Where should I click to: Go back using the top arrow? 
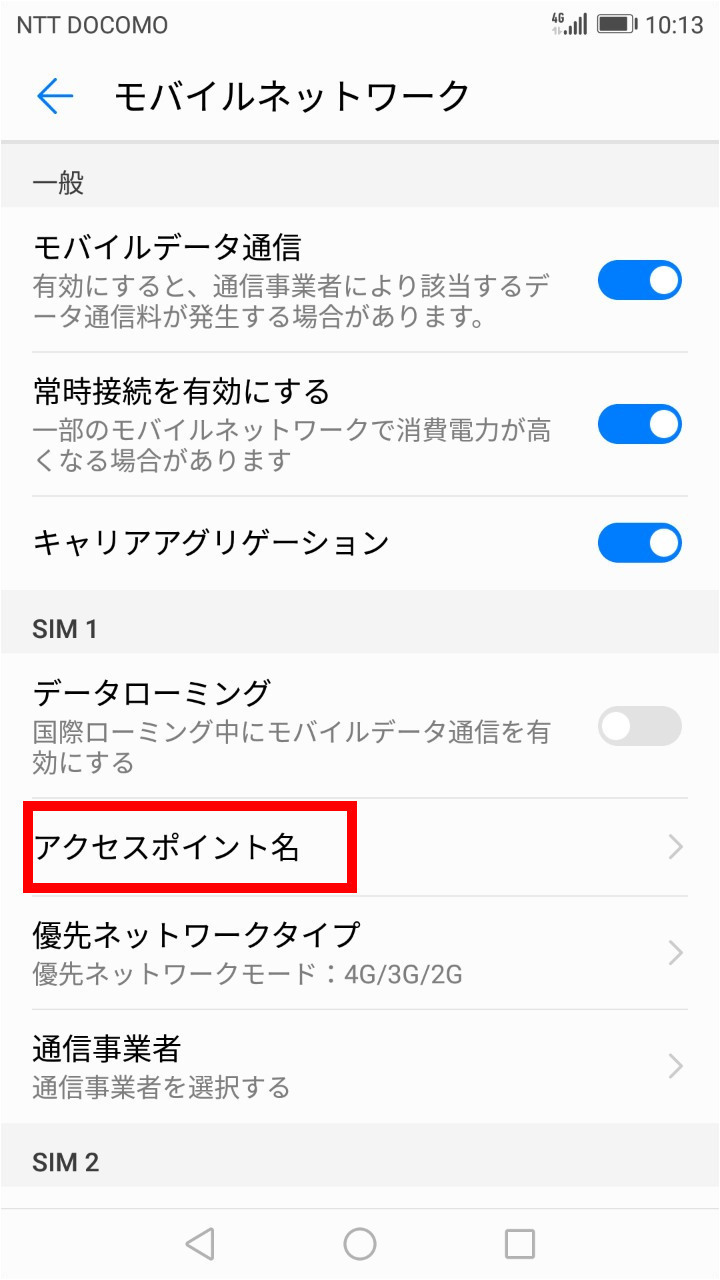[55, 96]
